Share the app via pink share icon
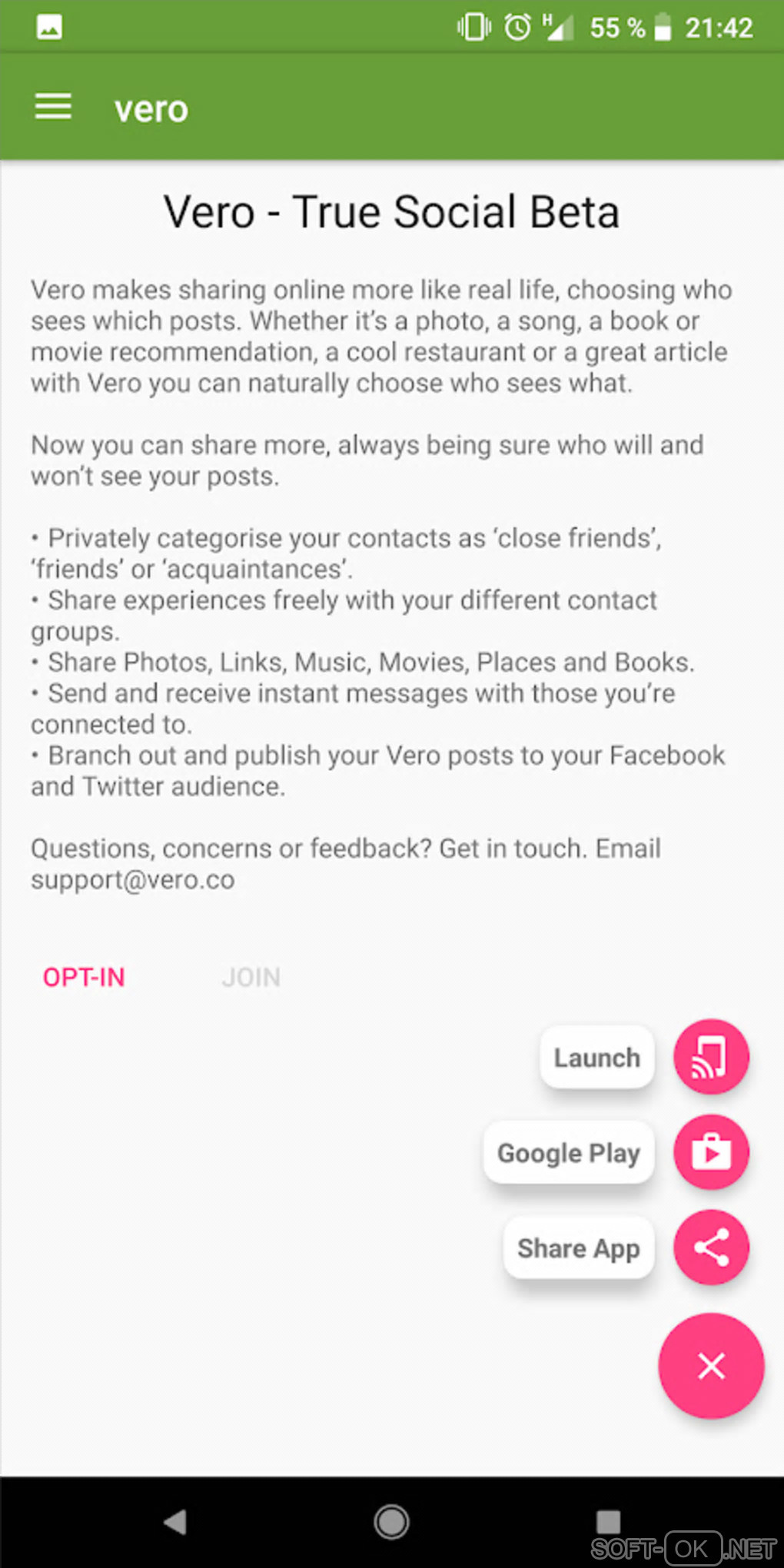This screenshot has width=784, height=1568. click(x=711, y=1247)
